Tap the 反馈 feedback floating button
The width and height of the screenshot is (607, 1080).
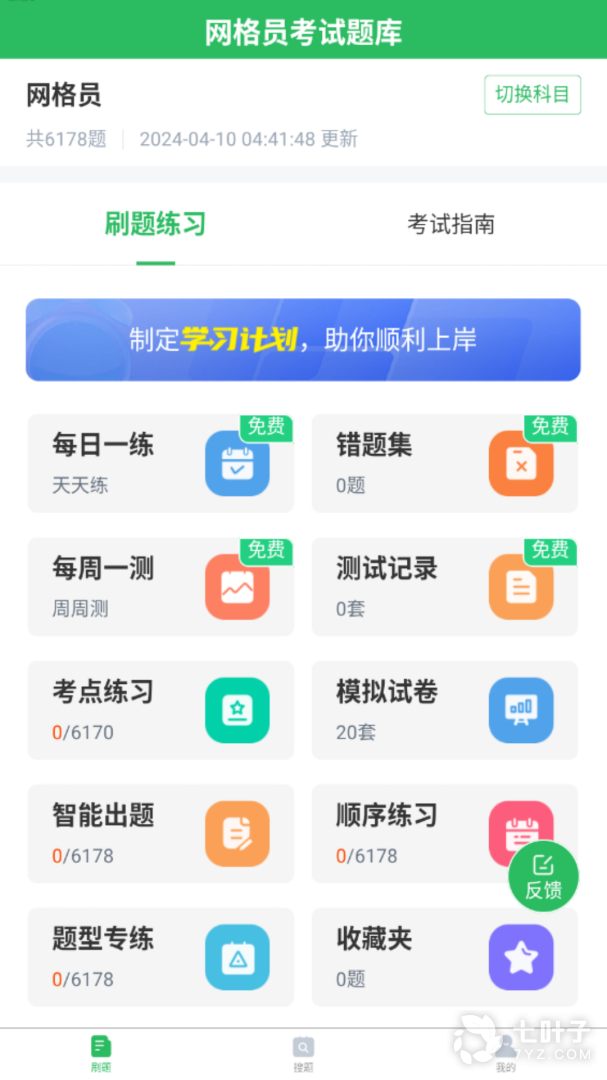click(x=543, y=876)
